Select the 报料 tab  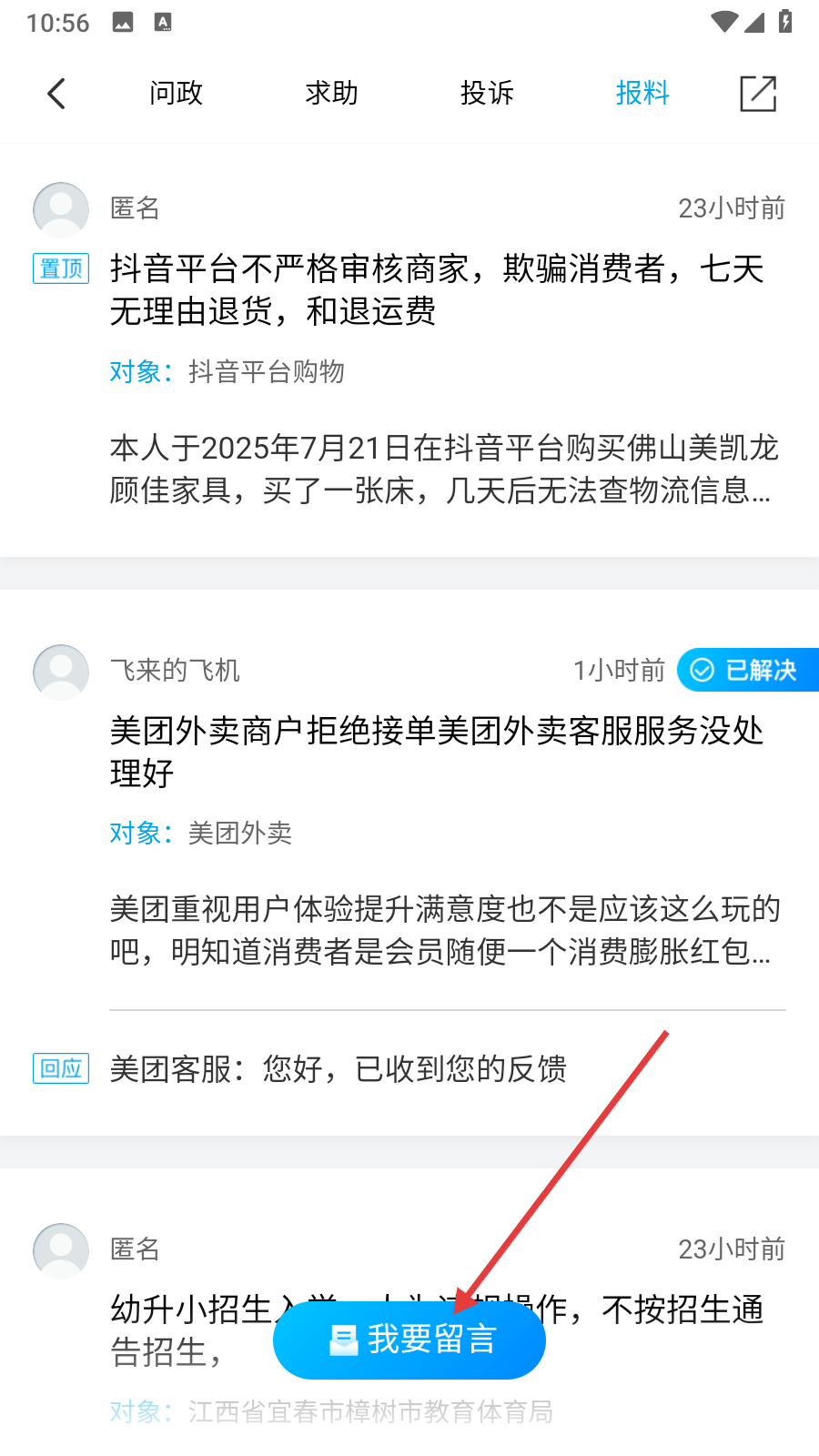(642, 93)
